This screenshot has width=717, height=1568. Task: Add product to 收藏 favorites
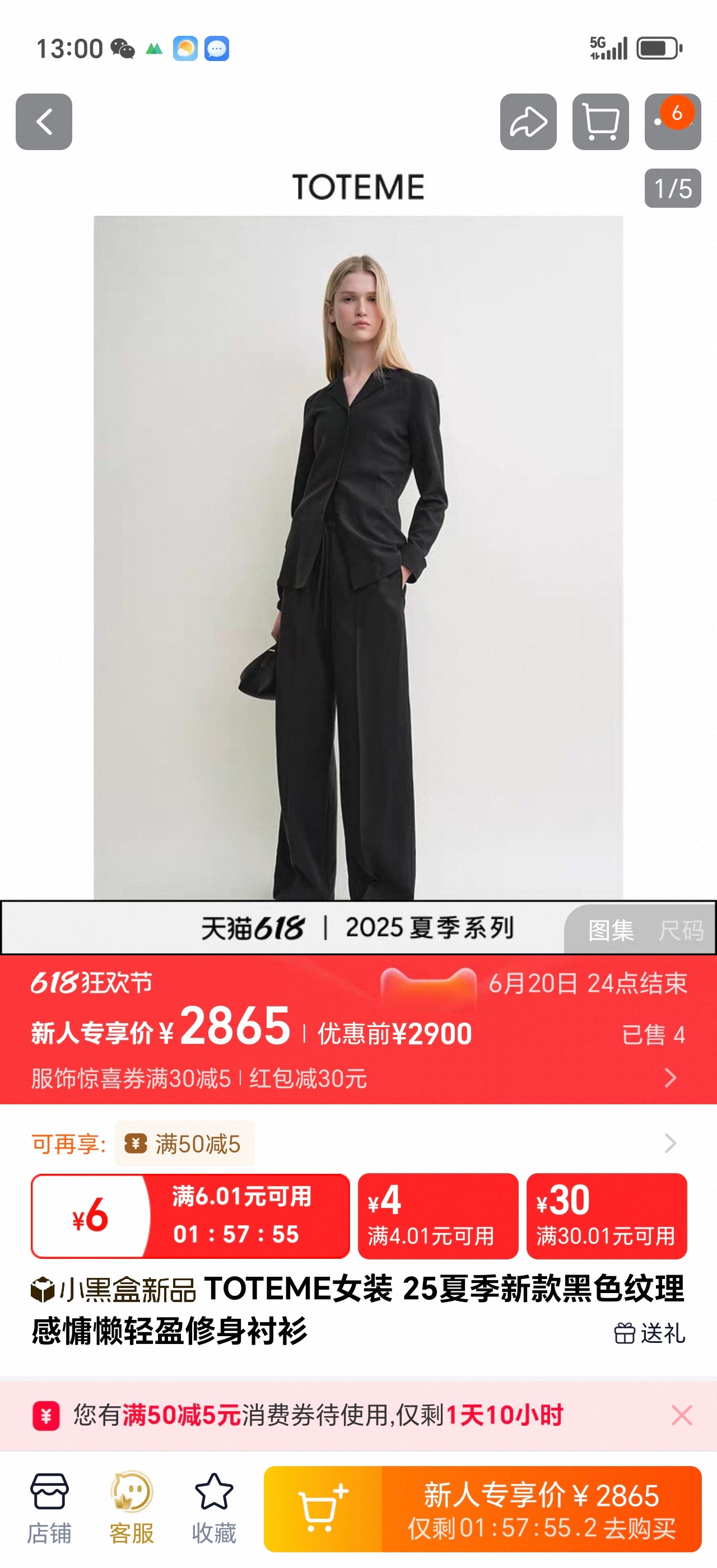tap(213, 1508)
